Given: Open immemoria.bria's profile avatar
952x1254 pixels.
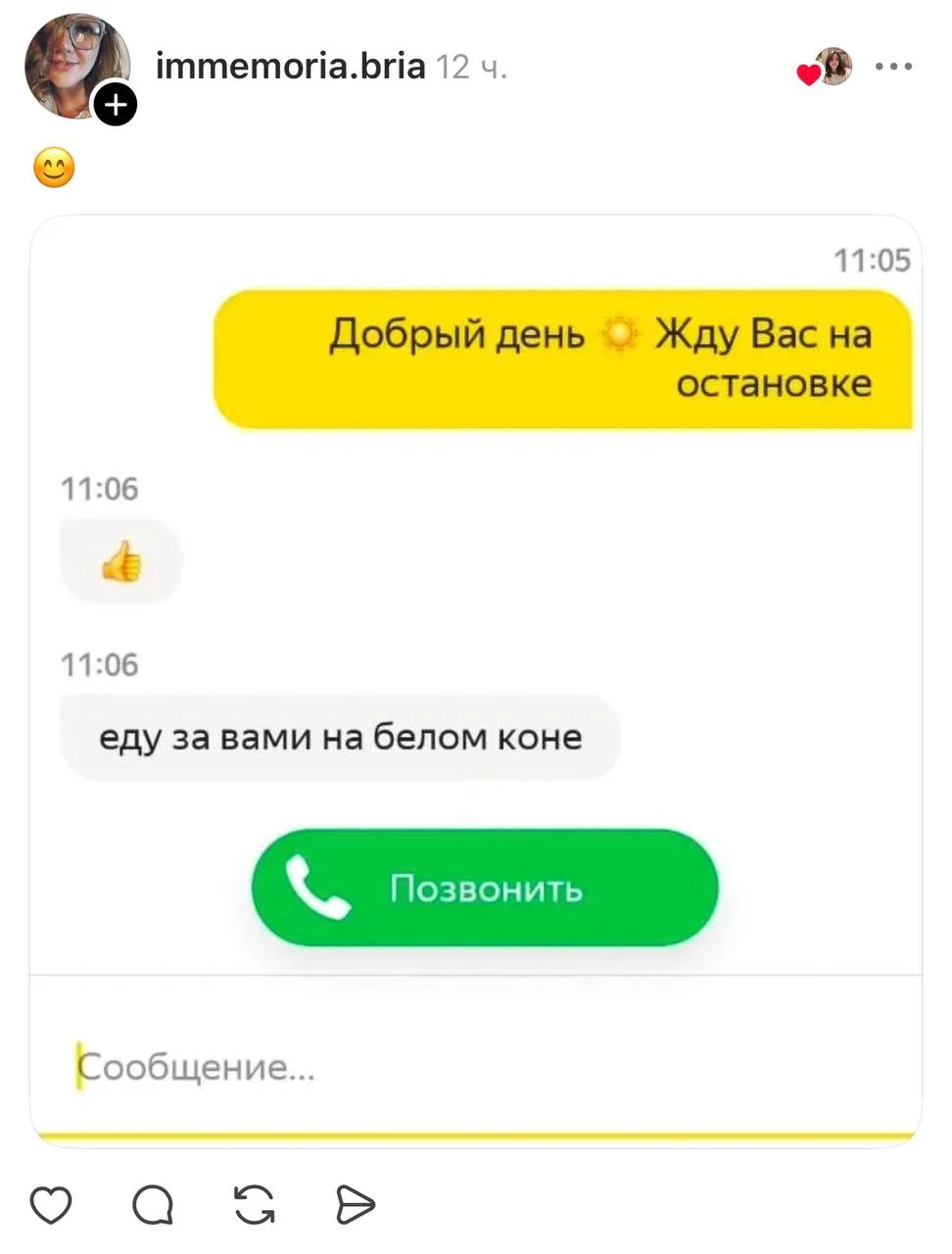Looking at the screenshot, I should pyautogui.click(x=72, y=63).
